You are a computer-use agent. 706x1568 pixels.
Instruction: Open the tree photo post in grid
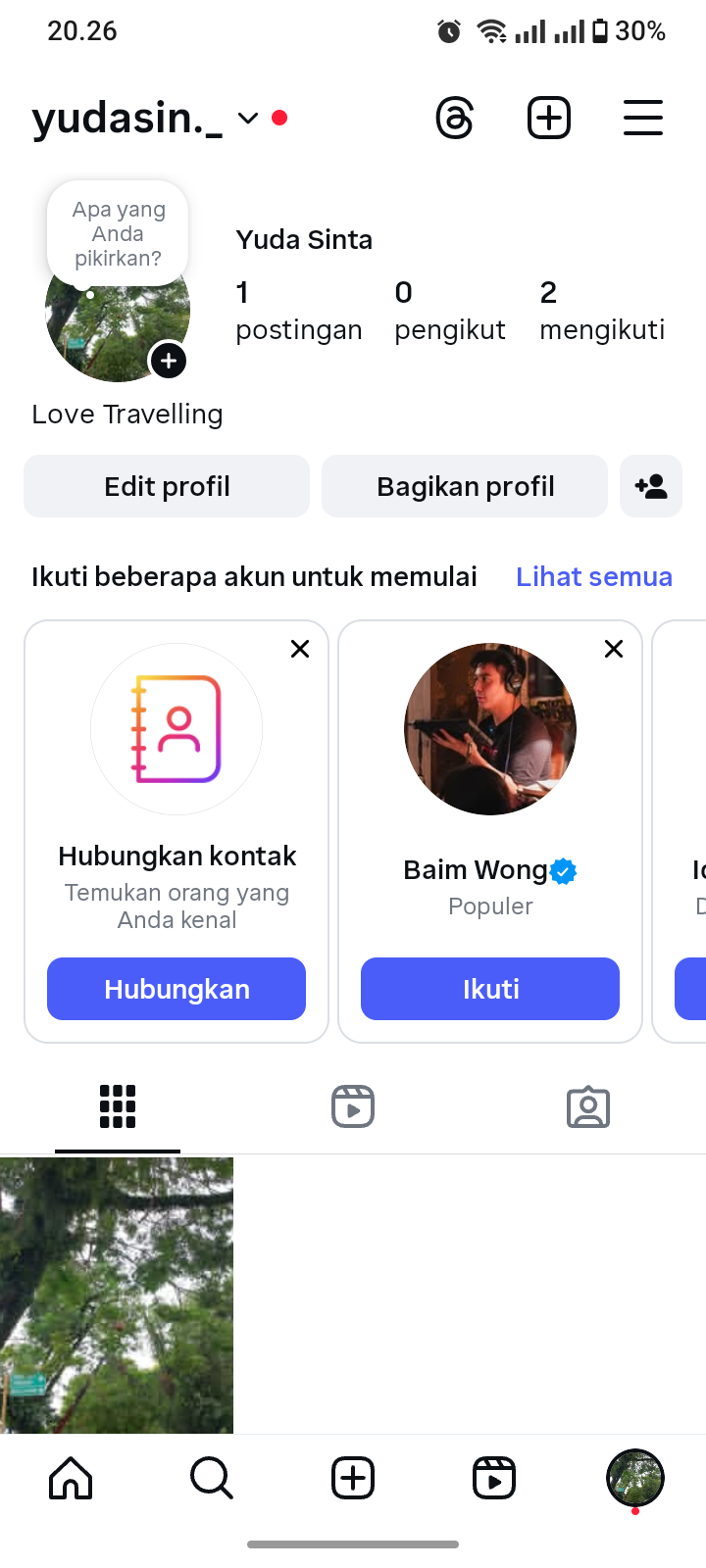point(117,1294)
